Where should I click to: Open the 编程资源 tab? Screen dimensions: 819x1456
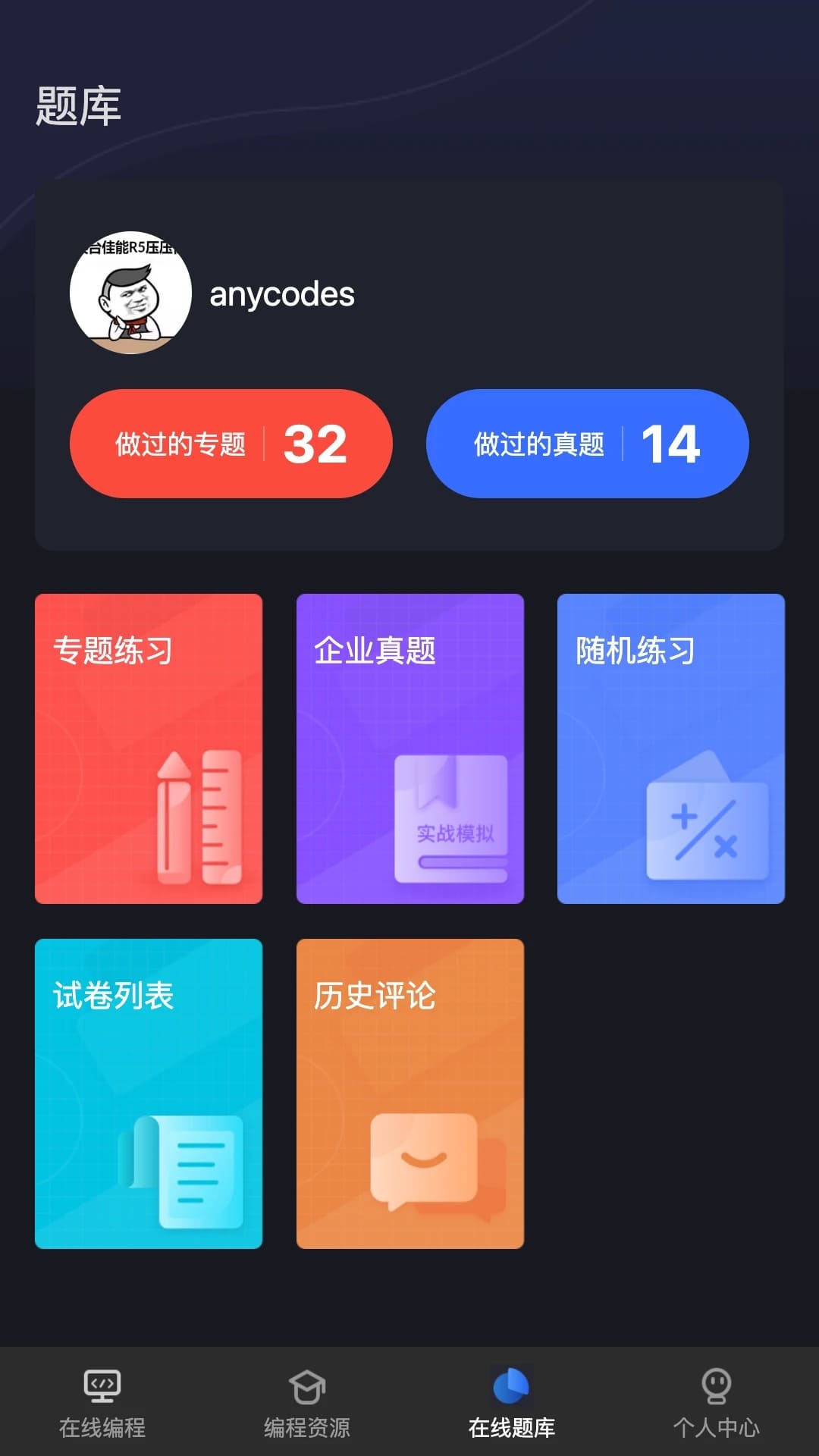click(x=308, y=1410)
